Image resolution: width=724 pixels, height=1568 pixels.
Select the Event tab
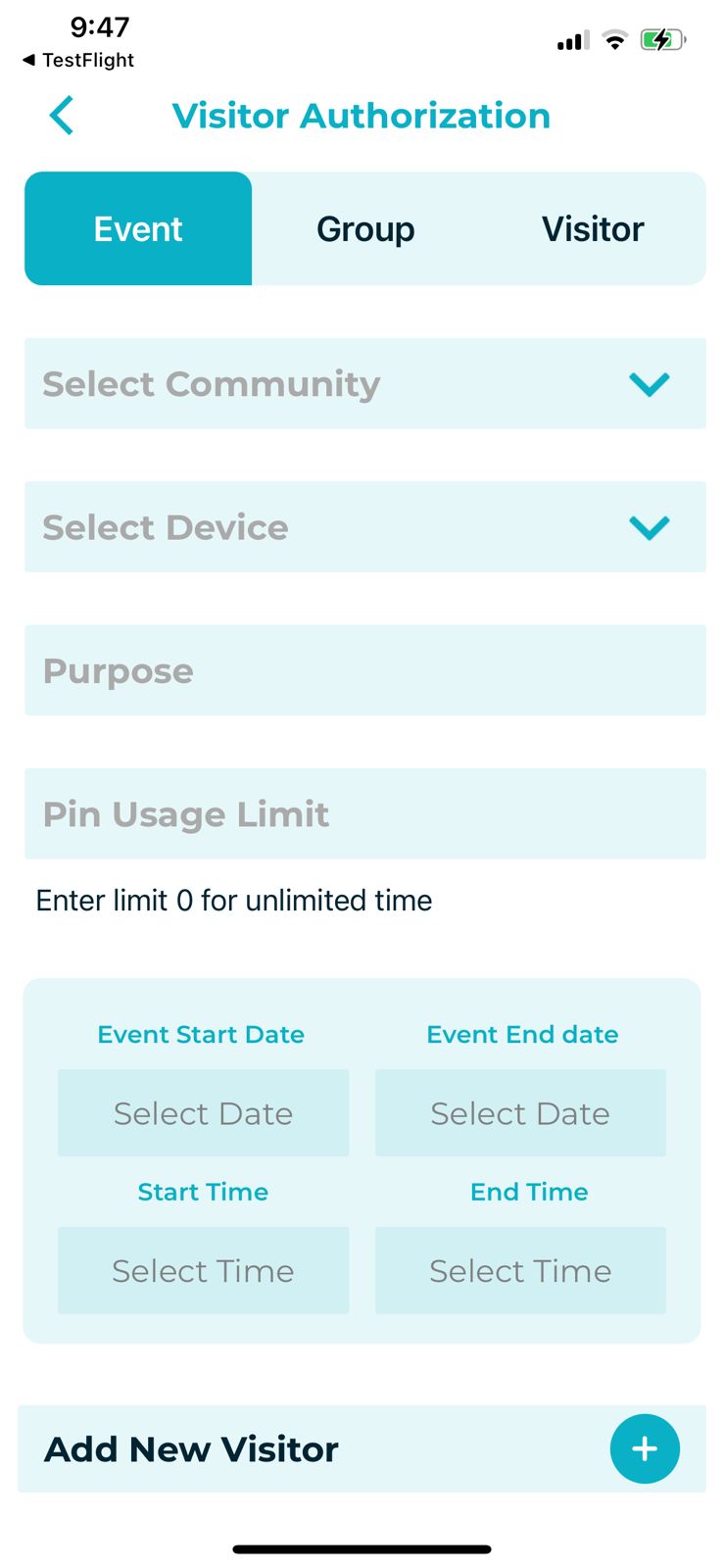[138, 229]
